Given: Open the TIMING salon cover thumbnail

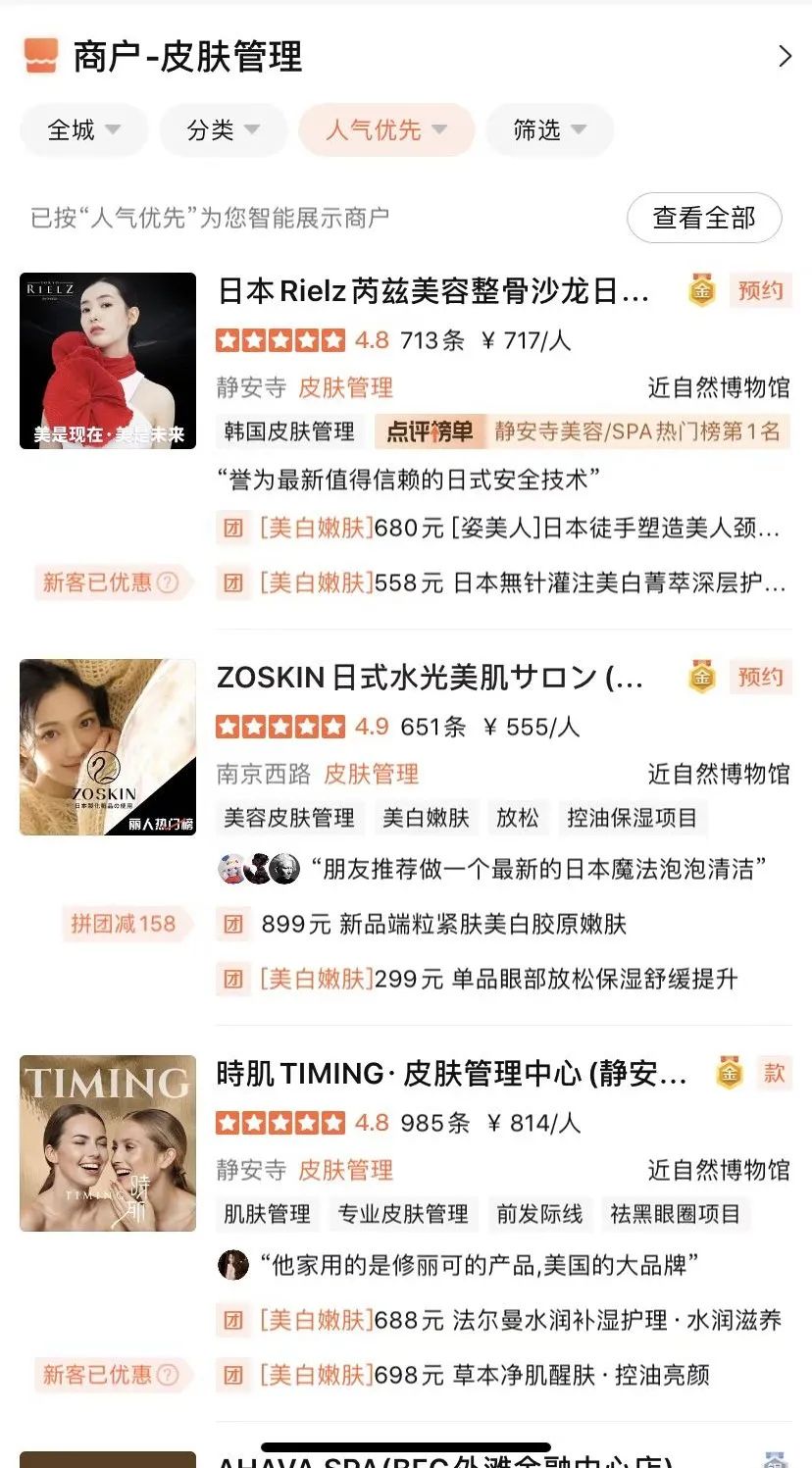Looking at the screenshot, I should coord(107,1144).
